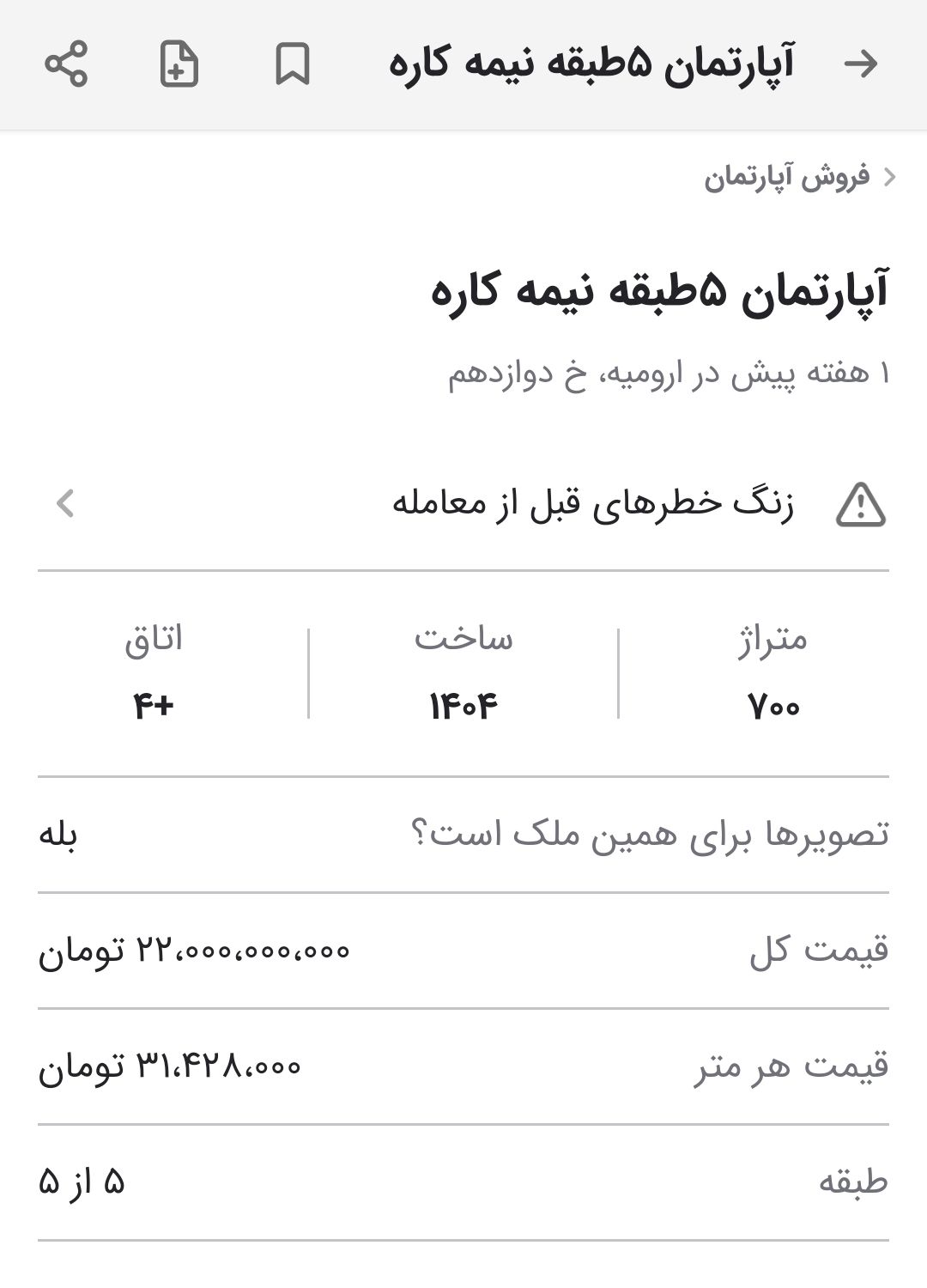927x1288 pixels.
Task: Go back using the top arrow
Action: [x=861, y=64]
